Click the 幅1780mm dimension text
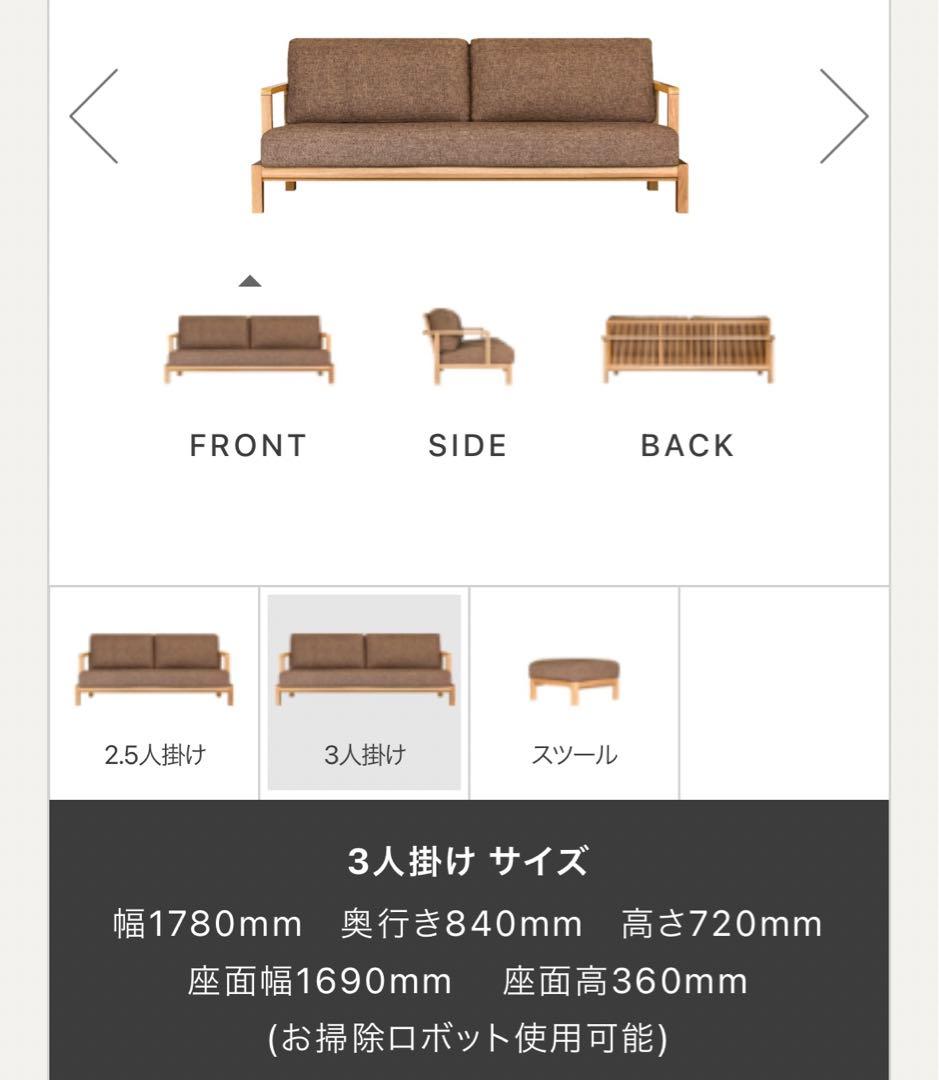 click(x=207, y=925)
